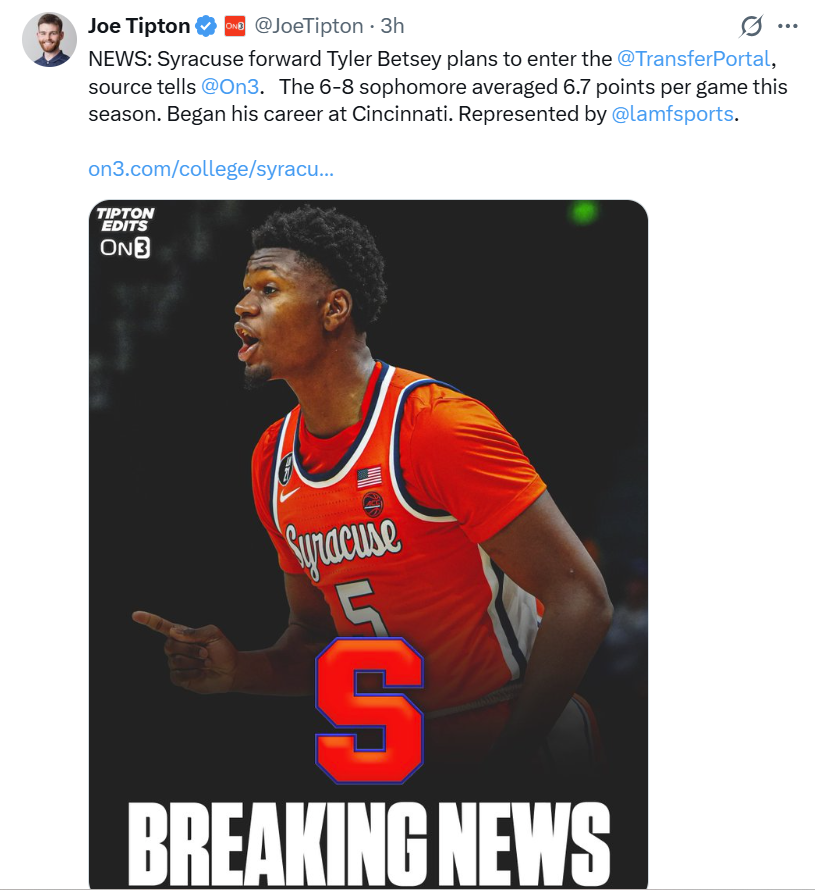The width and height of the screenshot is (815, 890).
Task: Open the on3.com article link
Action: click(x=211, y=168)
